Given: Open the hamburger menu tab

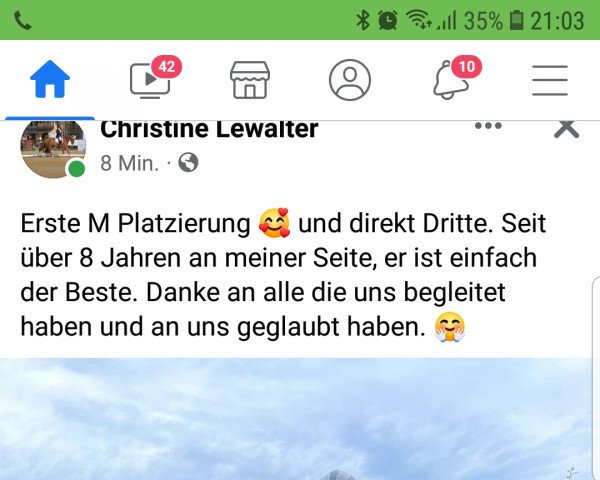Looking at the screenshot, I should 550,80.
